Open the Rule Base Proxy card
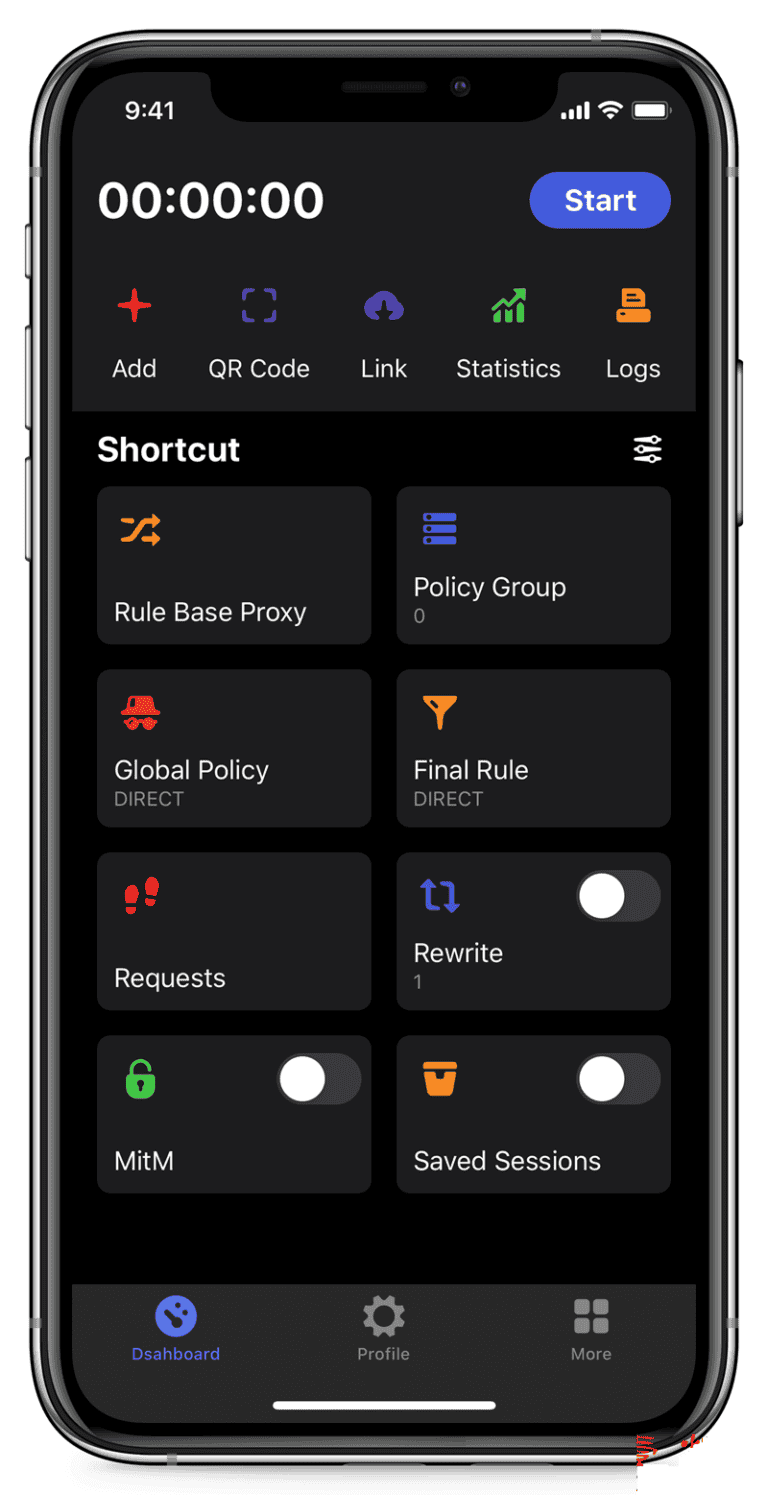This screenshot has height=1495, width=768. [234, 565]
